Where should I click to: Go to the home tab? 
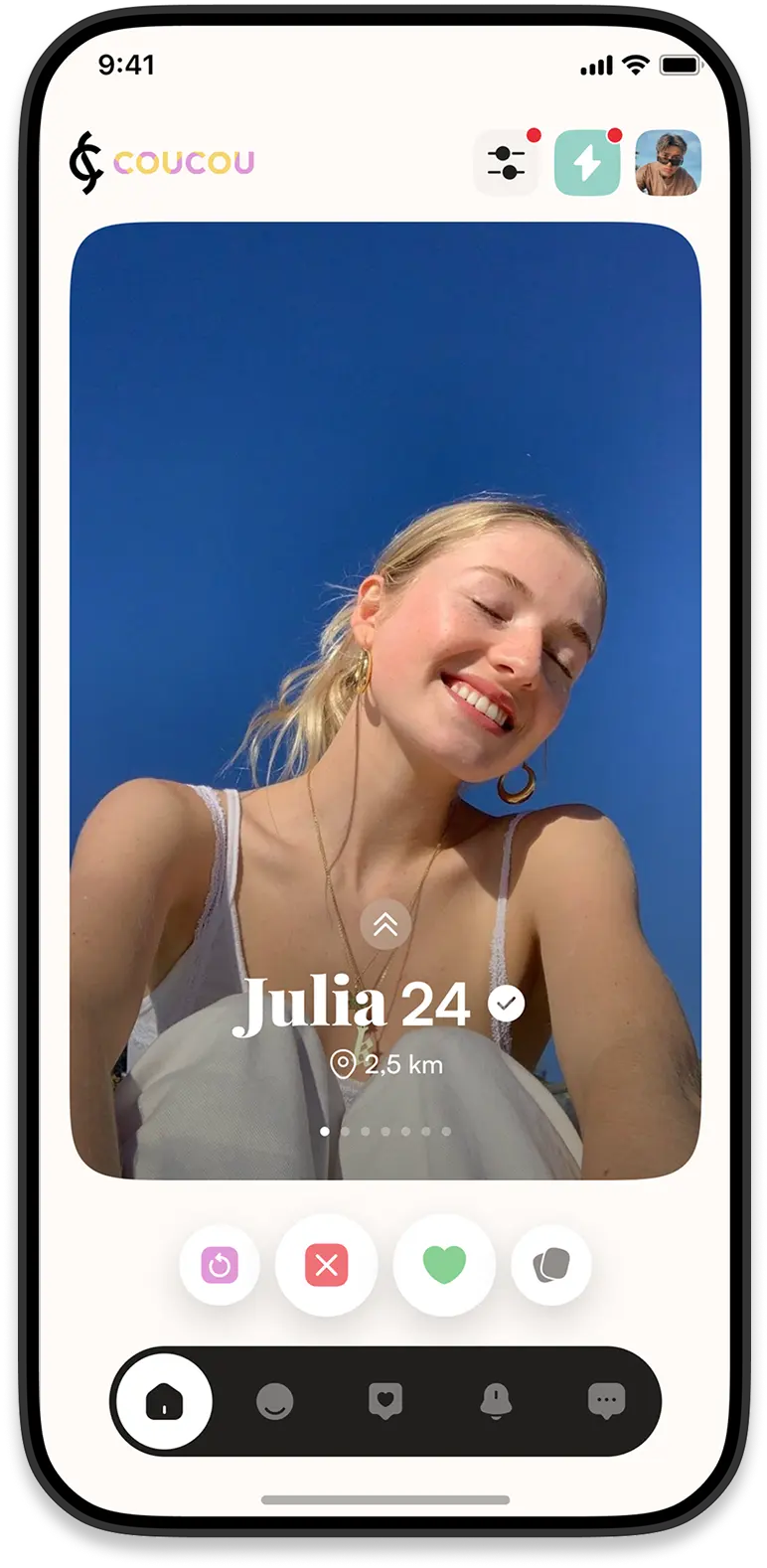164,1401
